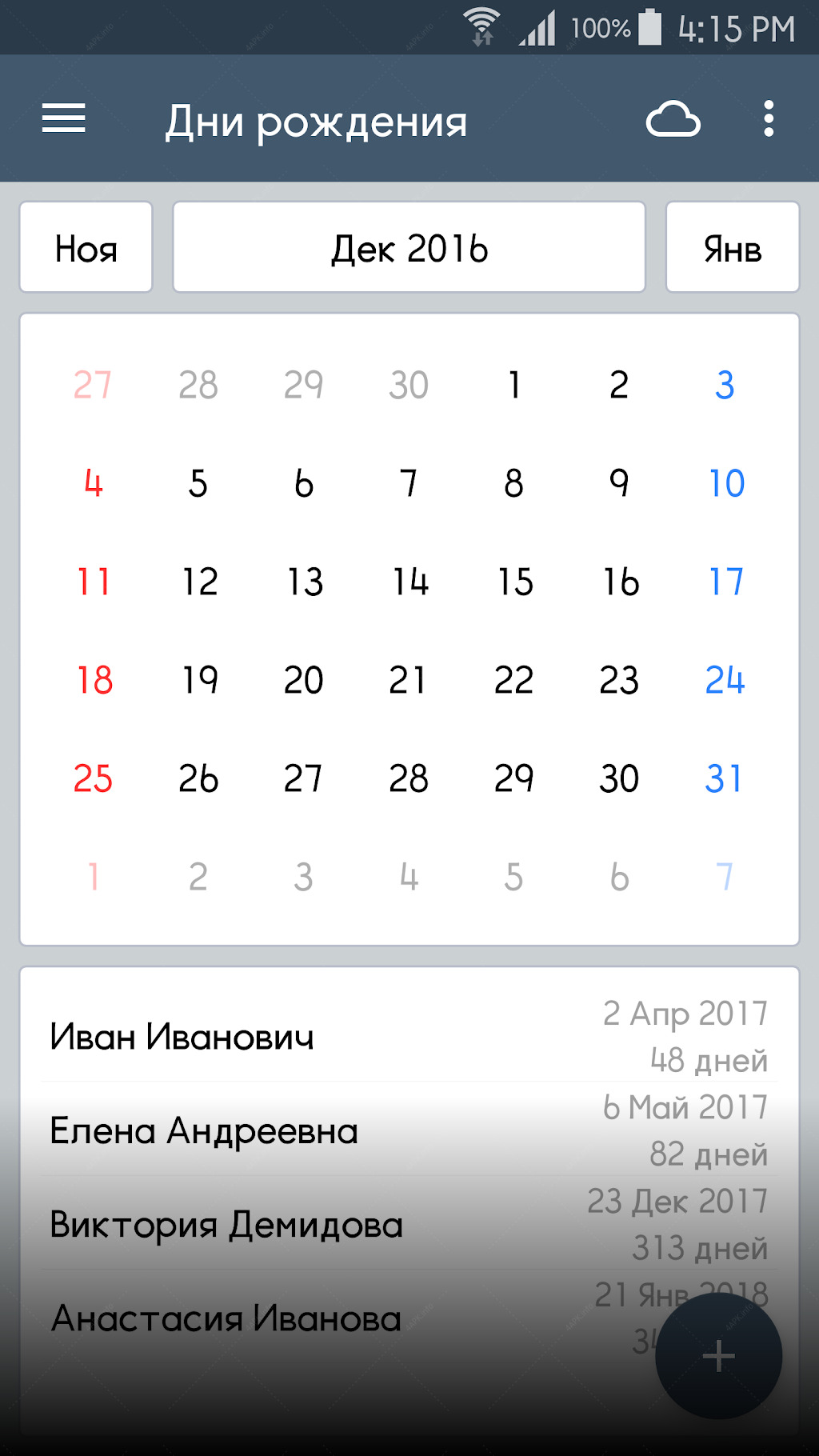Select December 31 in the calendar
Image resolution: width=819 pixels, height=1456 pixels.
(725, 778)
